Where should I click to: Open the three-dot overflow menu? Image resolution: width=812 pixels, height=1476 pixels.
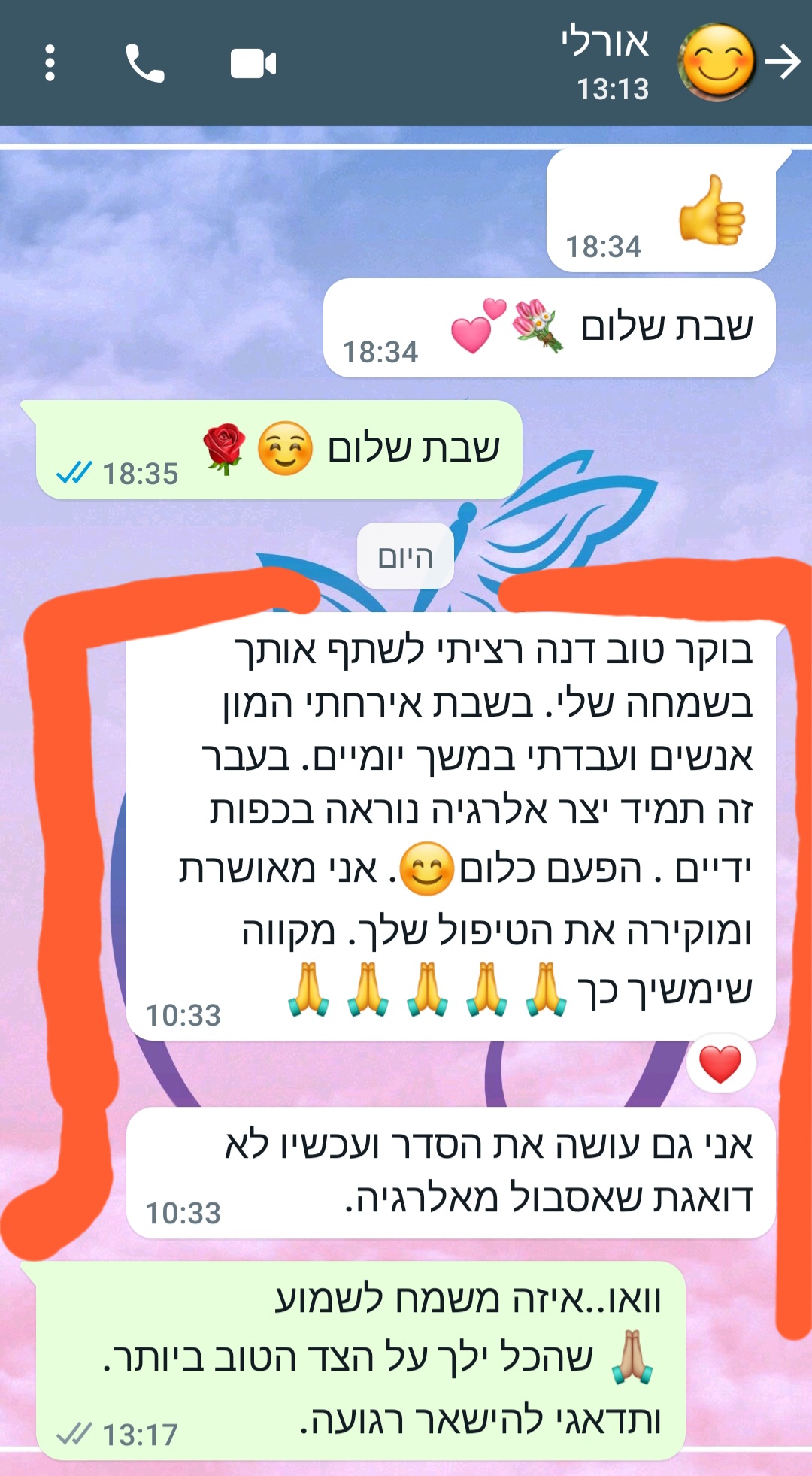[50, 63]
